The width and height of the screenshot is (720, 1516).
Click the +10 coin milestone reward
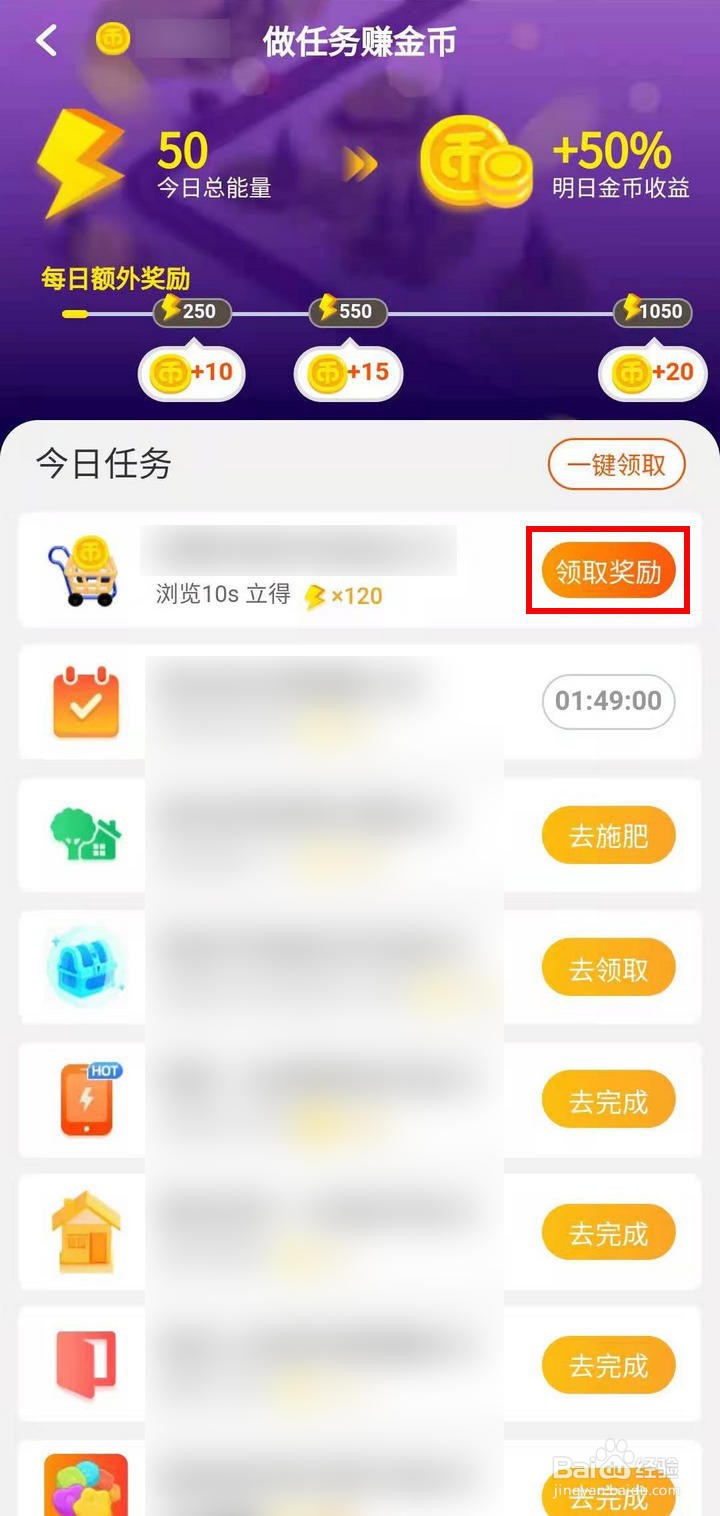192,373
